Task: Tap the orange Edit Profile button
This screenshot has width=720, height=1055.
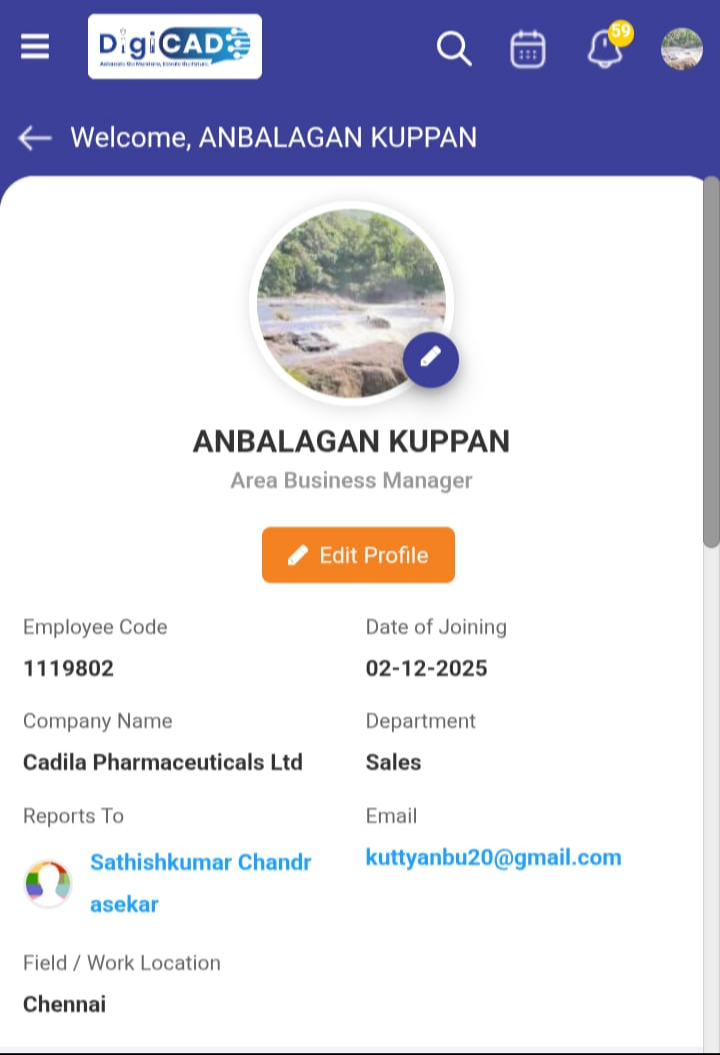Action: [358, 555]
